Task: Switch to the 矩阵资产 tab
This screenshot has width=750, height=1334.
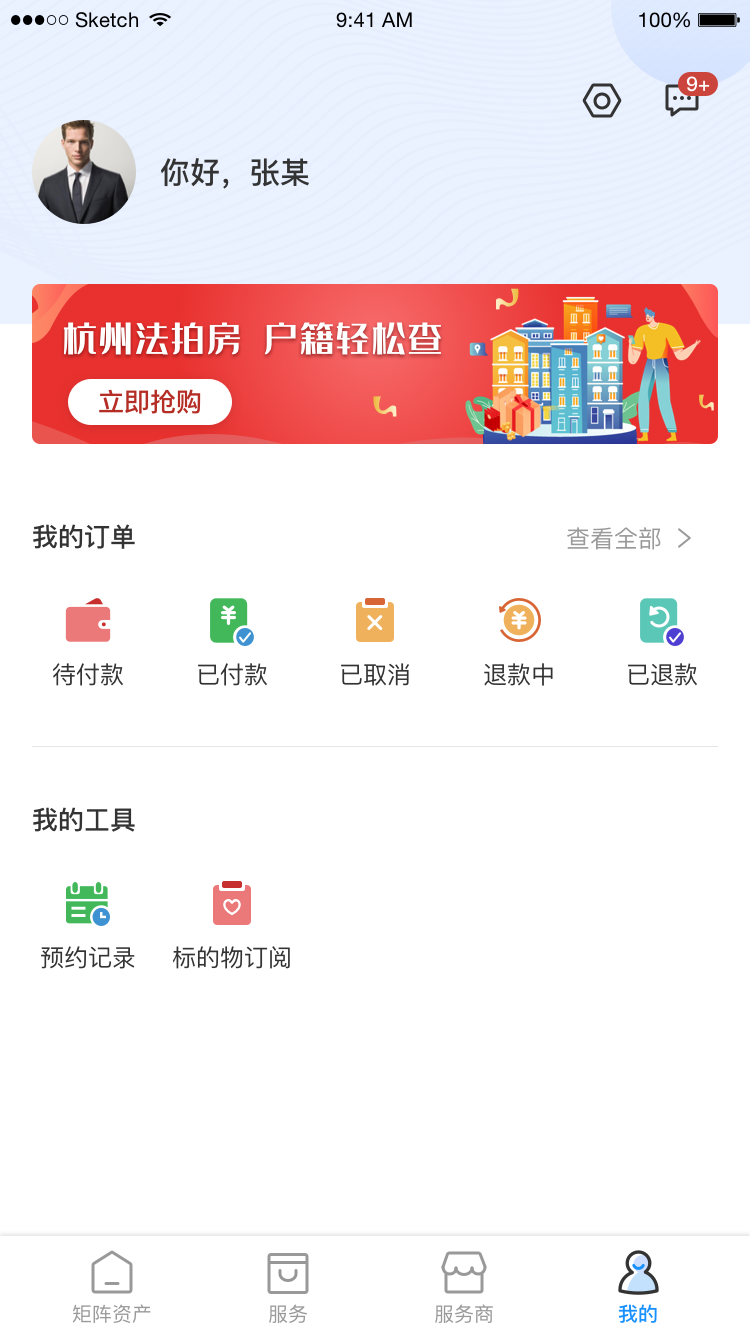Action: [111, 1285]
